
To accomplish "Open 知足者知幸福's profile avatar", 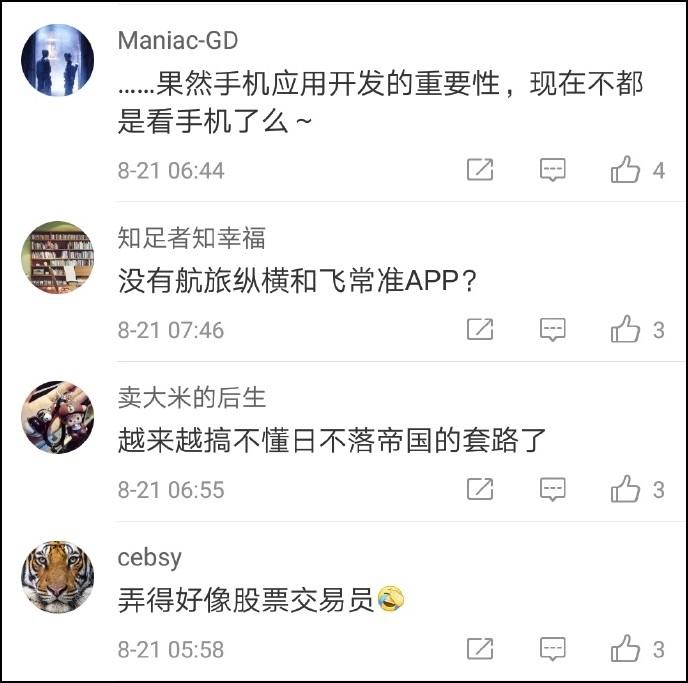I will [58, 257].
